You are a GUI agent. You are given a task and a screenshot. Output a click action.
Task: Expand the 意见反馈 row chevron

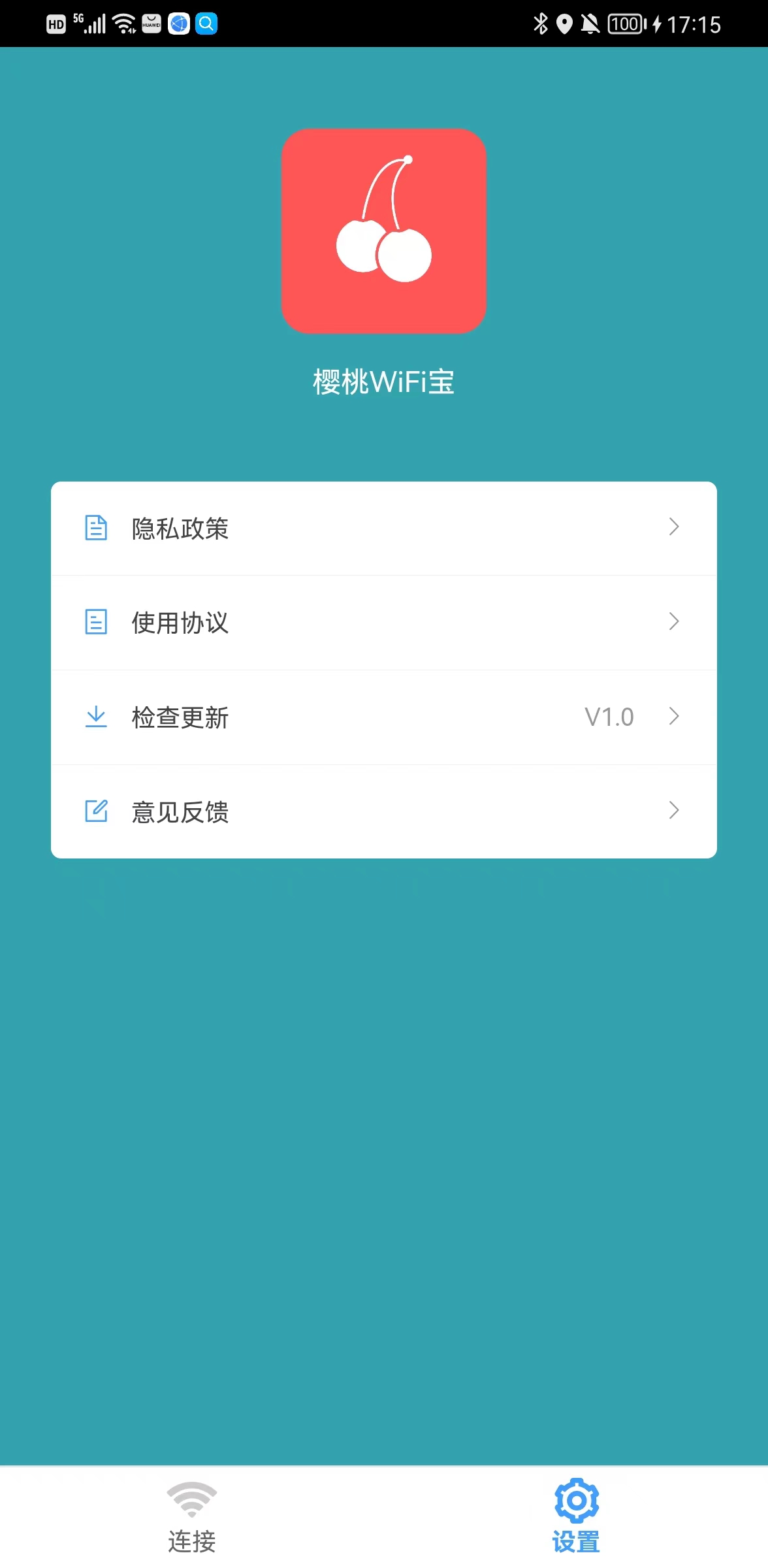675,810
